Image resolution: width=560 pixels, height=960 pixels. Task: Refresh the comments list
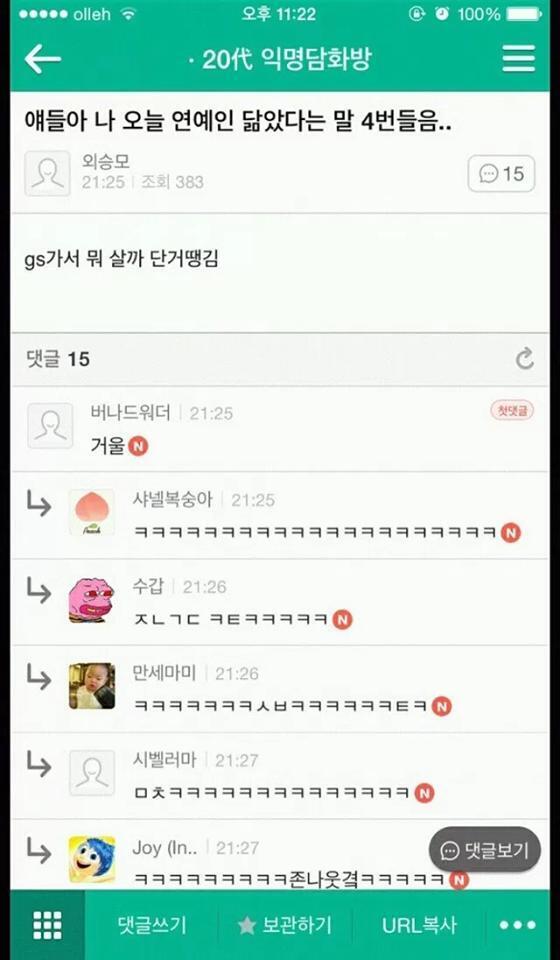click(x=525, y=359)
